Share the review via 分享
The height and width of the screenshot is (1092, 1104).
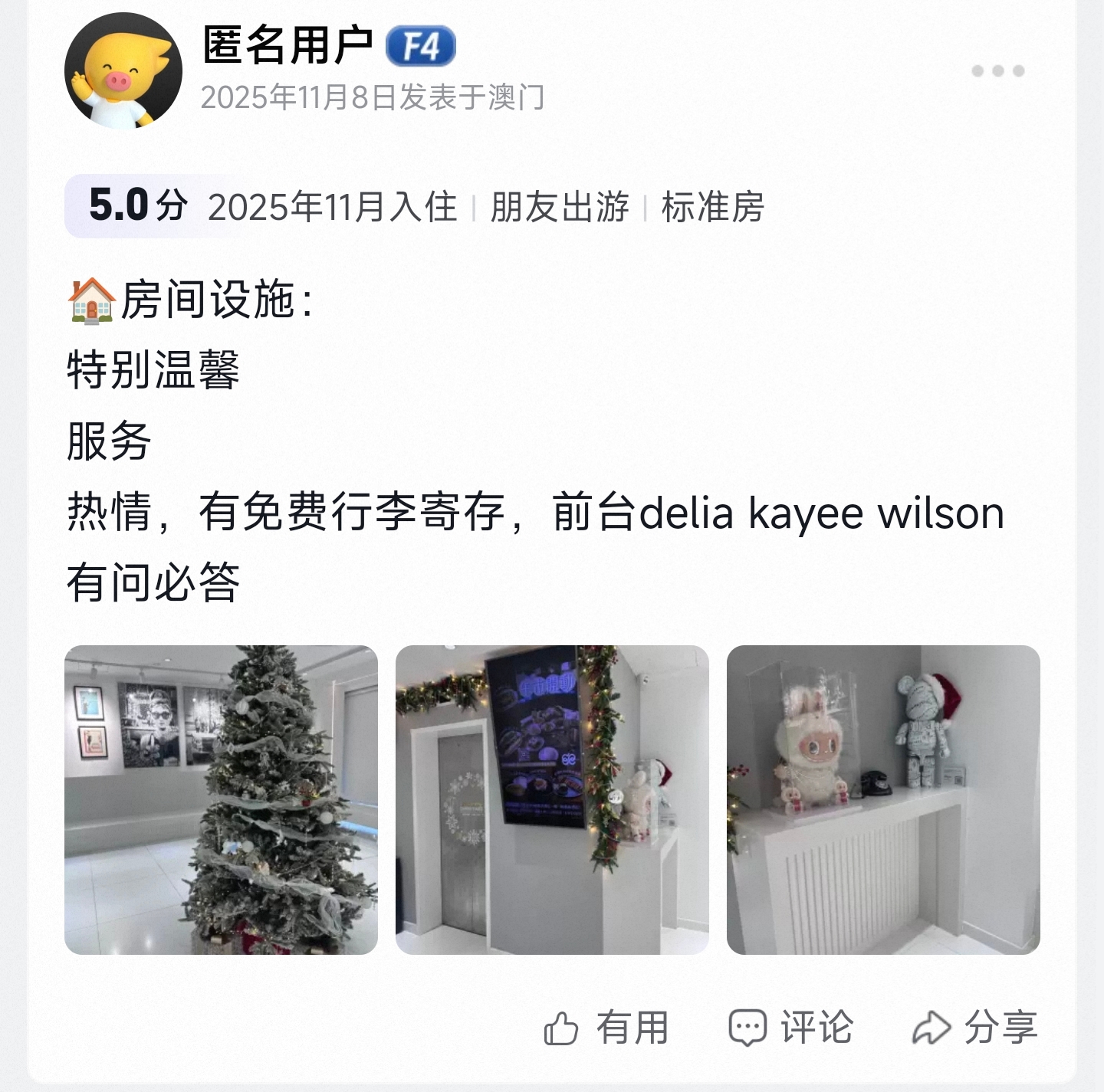click(x=974, y=1028)
